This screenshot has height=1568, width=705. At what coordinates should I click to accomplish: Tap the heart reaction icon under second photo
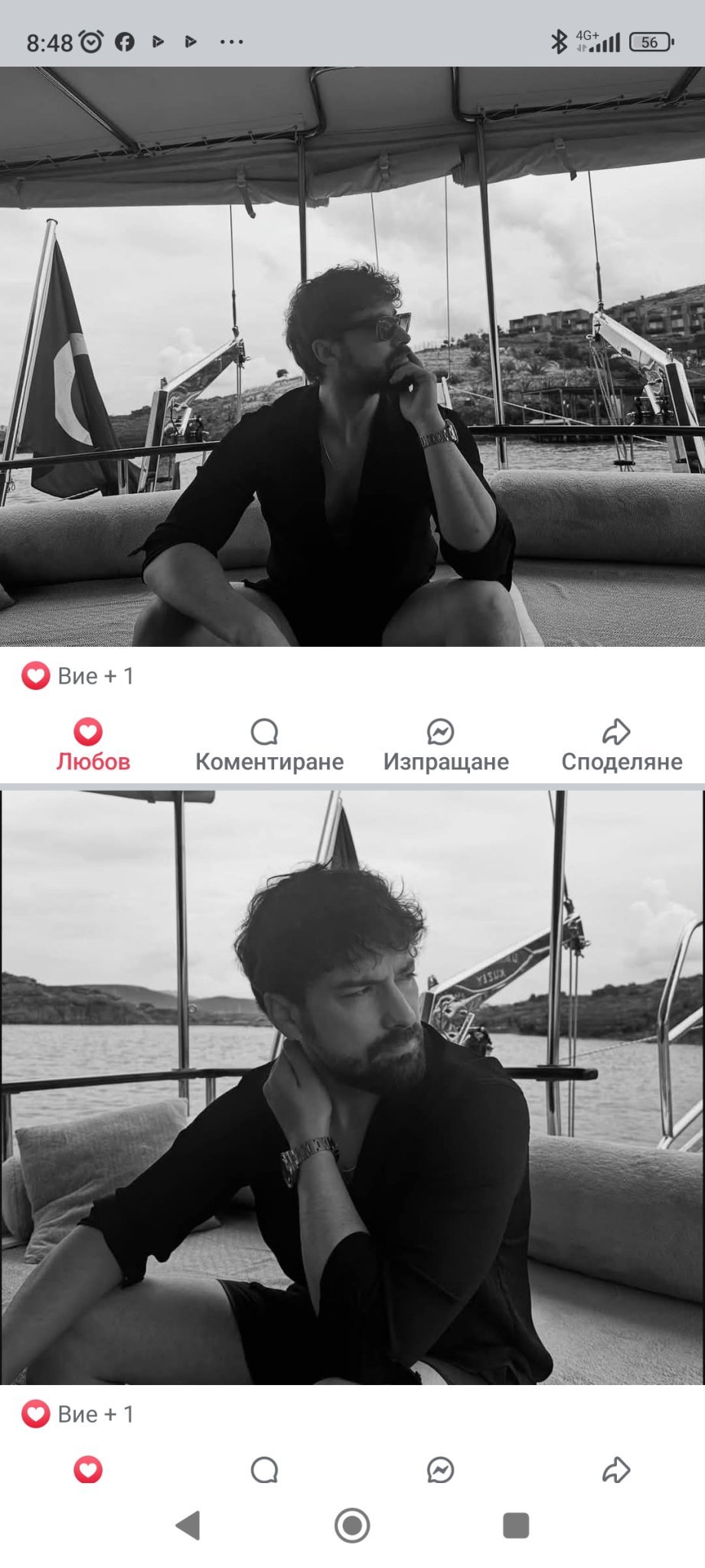[x=88, y=1470]
